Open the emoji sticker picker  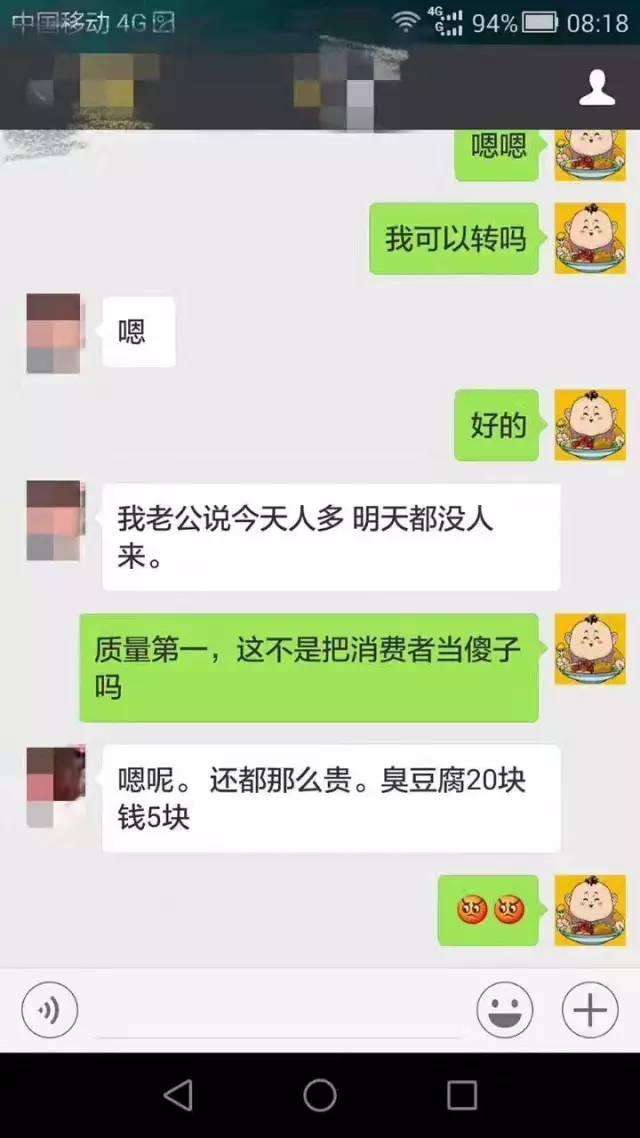pos(504,1011)
